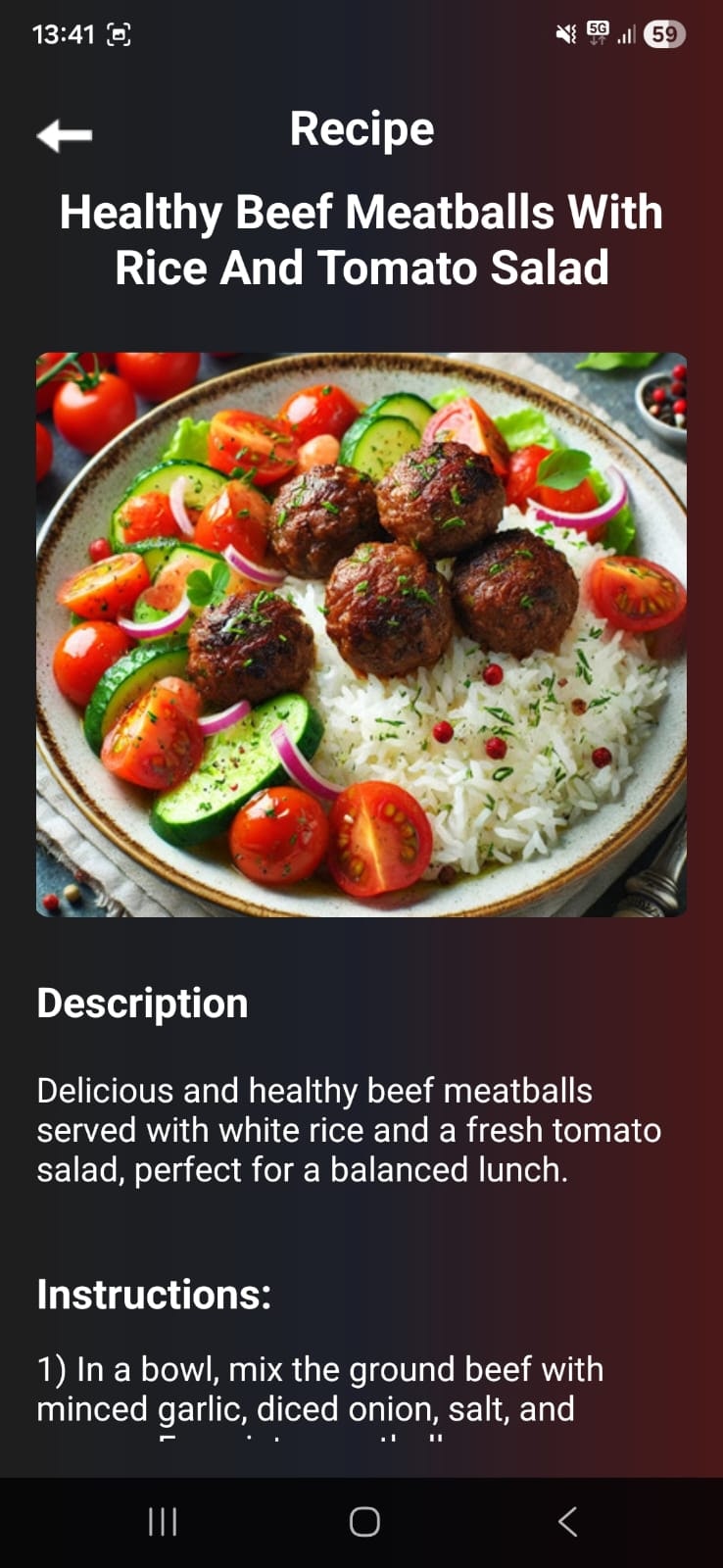Screen dimensions: 723x1568
Task: Tap the mute/vibrate icon in the status bar
Action: tap(563, 34)
